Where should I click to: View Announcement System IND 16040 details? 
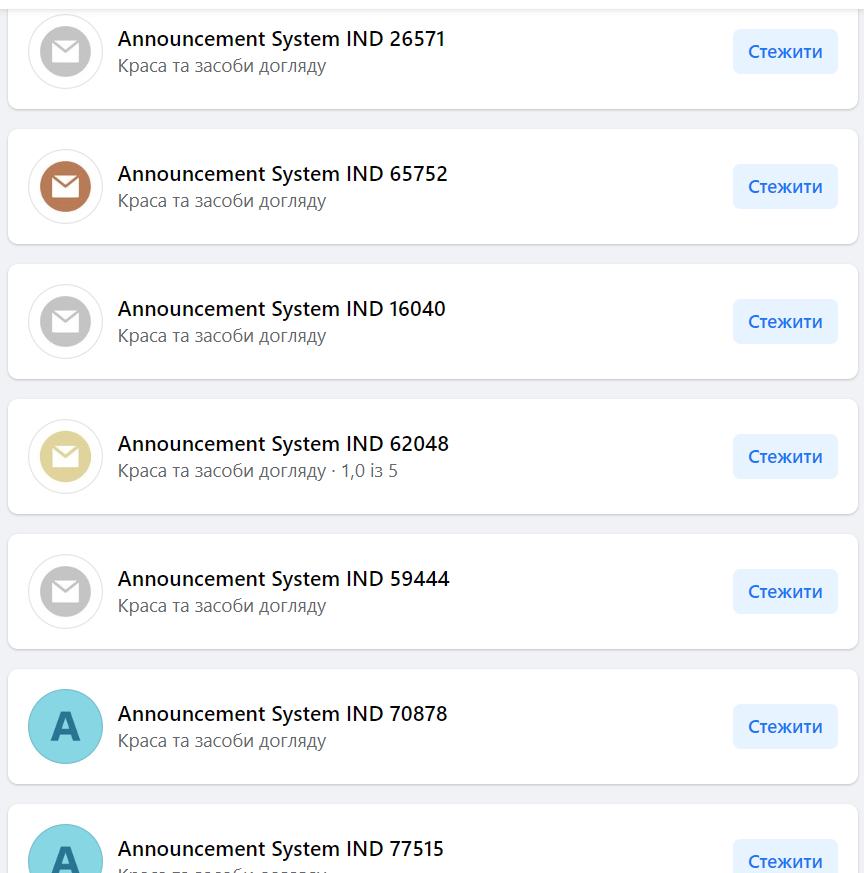pos(281,309)
